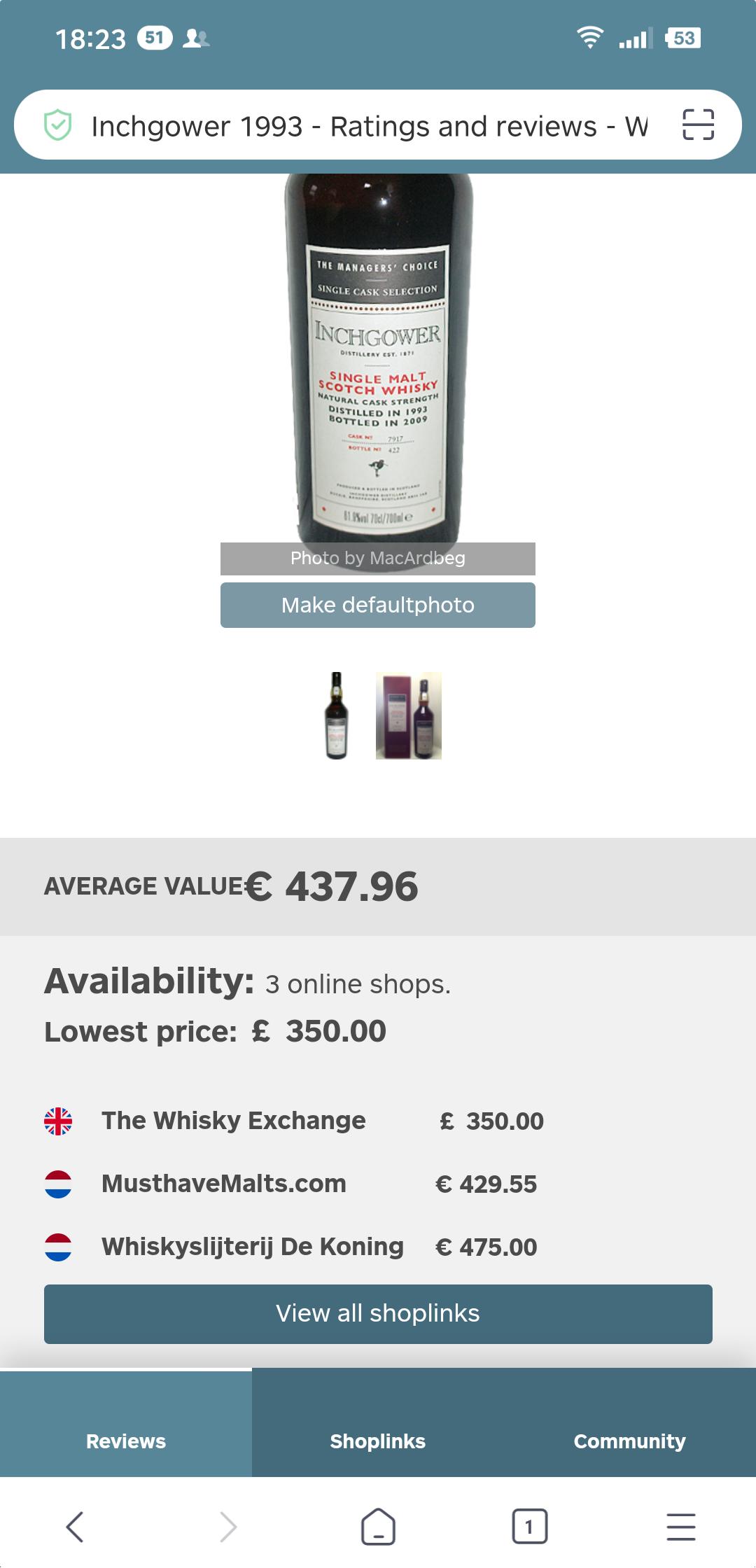Tap the Make defaultphoto button
Viewport: 756px width, 1568px height.
click(378, 605)
